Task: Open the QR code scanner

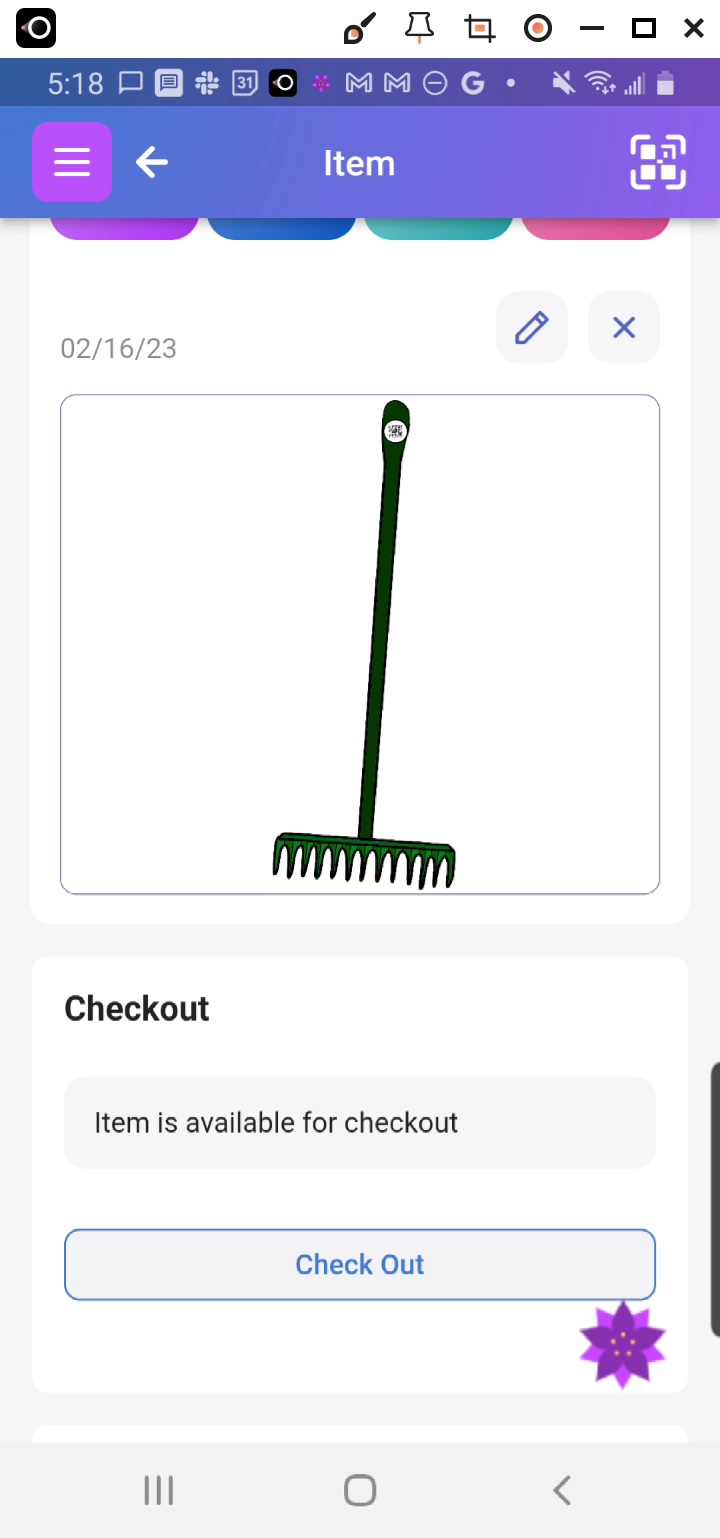Action: coord(658,161)
